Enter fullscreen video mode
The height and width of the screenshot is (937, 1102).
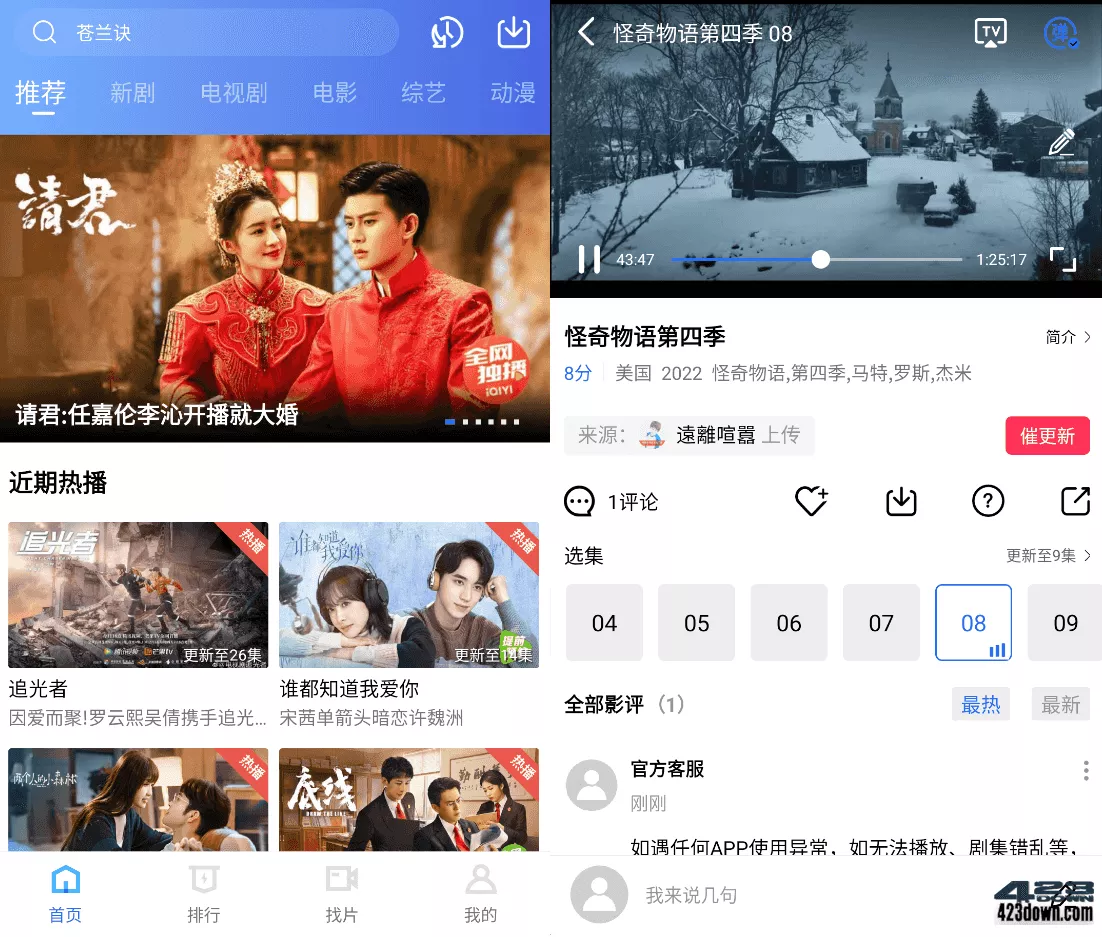click(1062, 260)
